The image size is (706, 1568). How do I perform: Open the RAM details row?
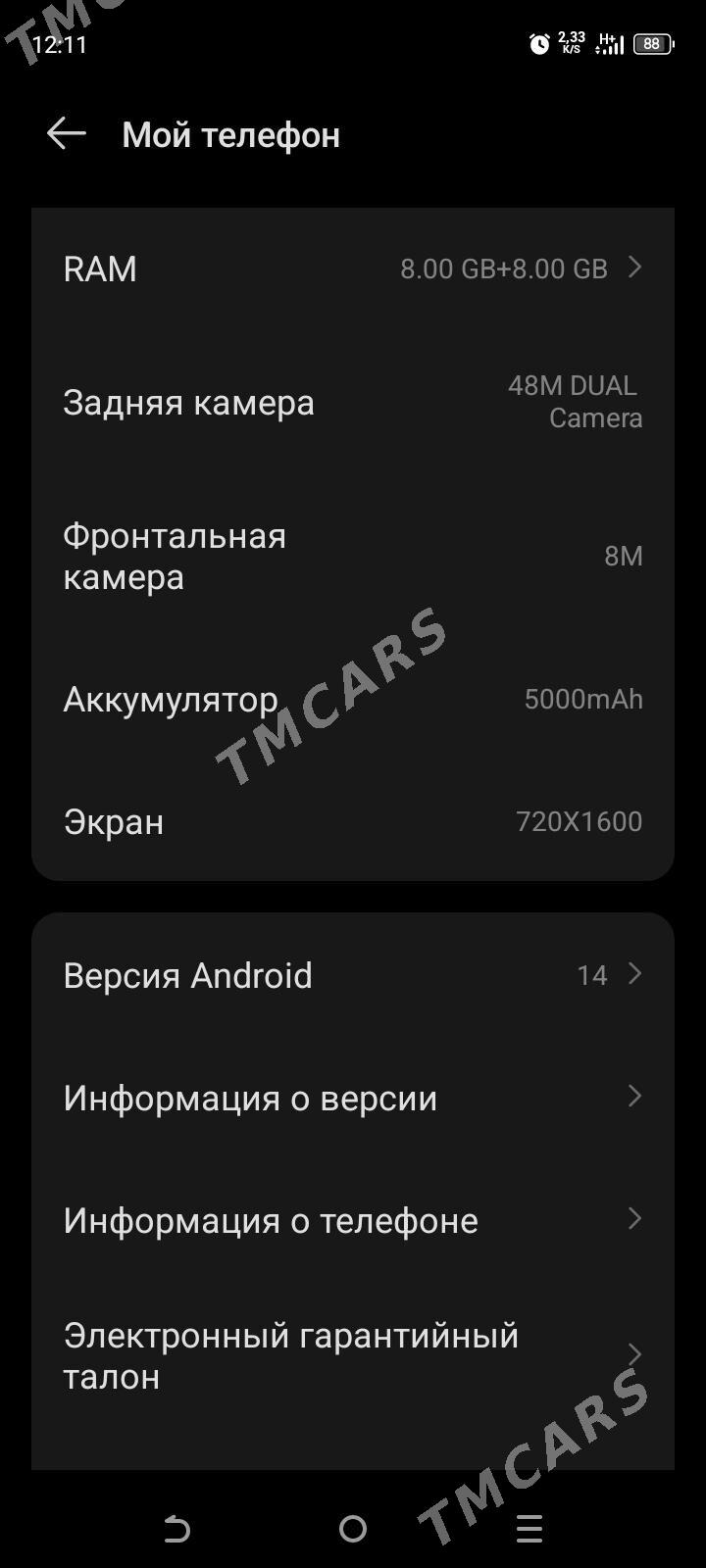353,269
